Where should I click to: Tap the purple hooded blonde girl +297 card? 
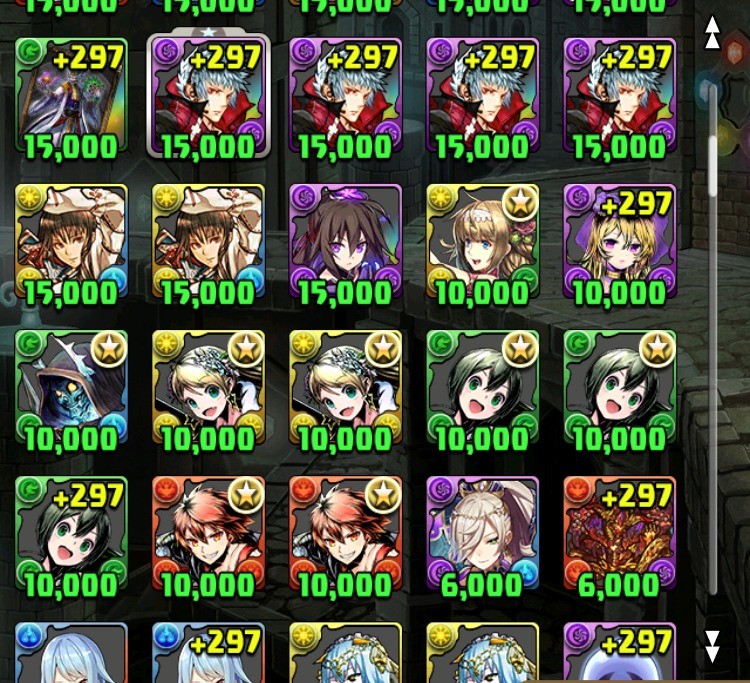click(620, 243)
